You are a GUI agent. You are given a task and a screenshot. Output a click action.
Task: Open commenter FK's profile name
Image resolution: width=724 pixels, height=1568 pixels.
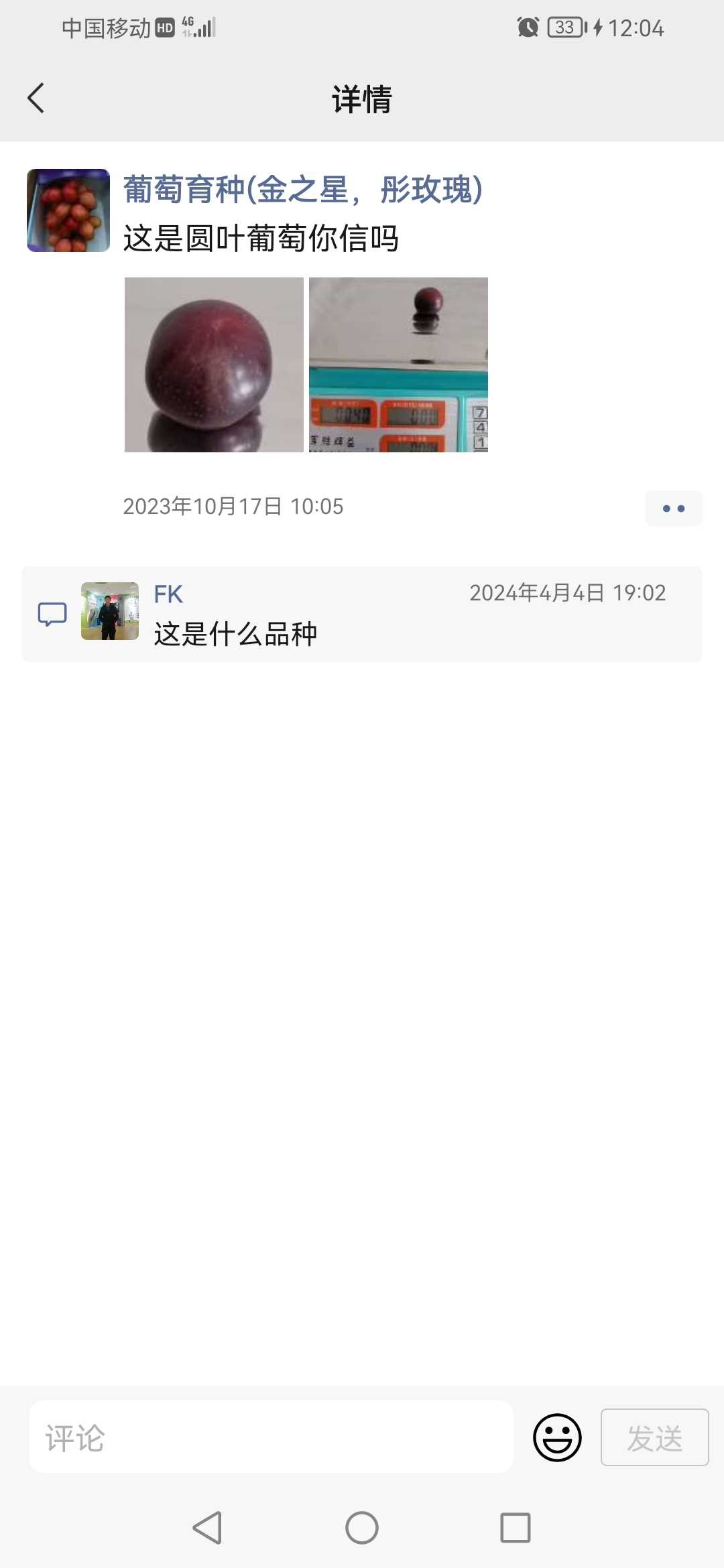pyautogui.click(x=168, y=594)
